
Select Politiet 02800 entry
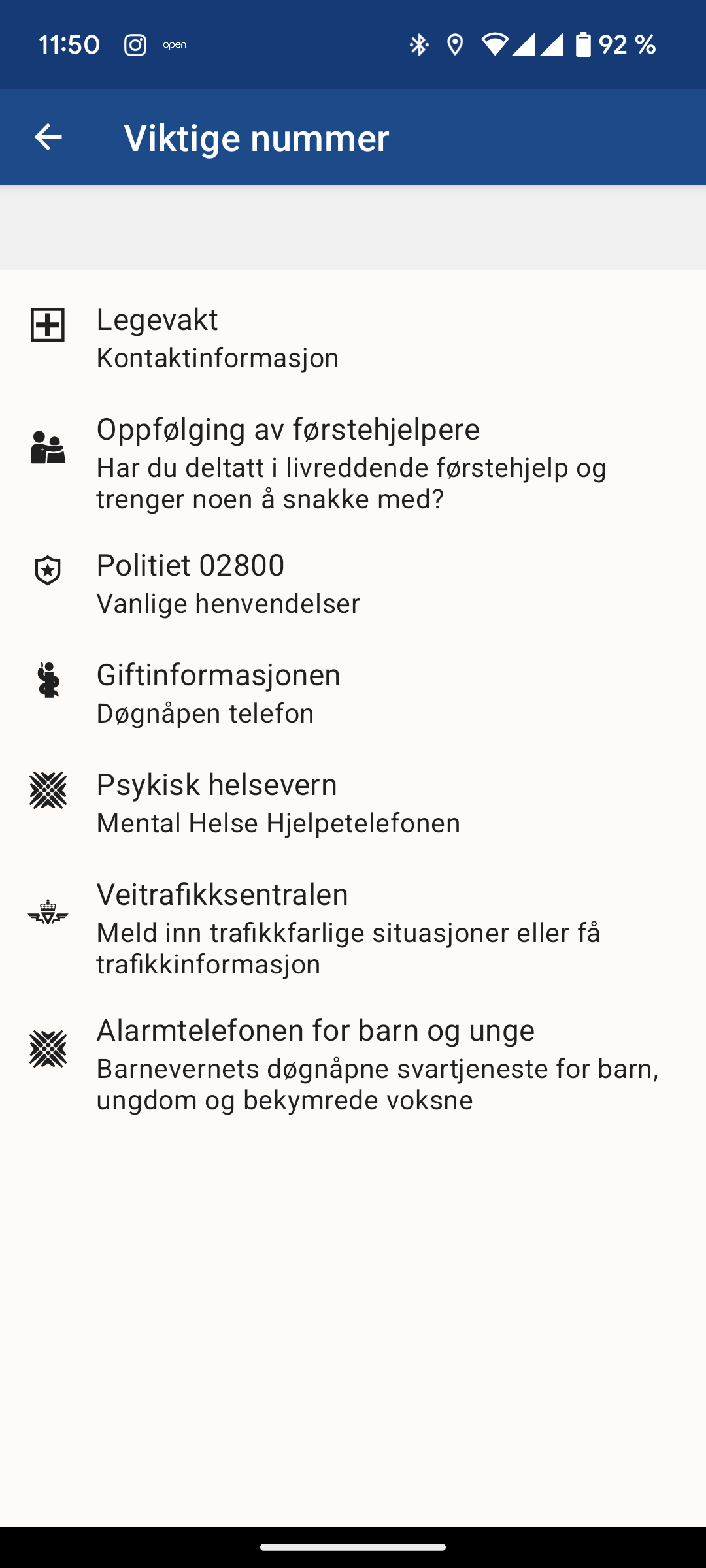pyautogui.click(x=353, y=583)
